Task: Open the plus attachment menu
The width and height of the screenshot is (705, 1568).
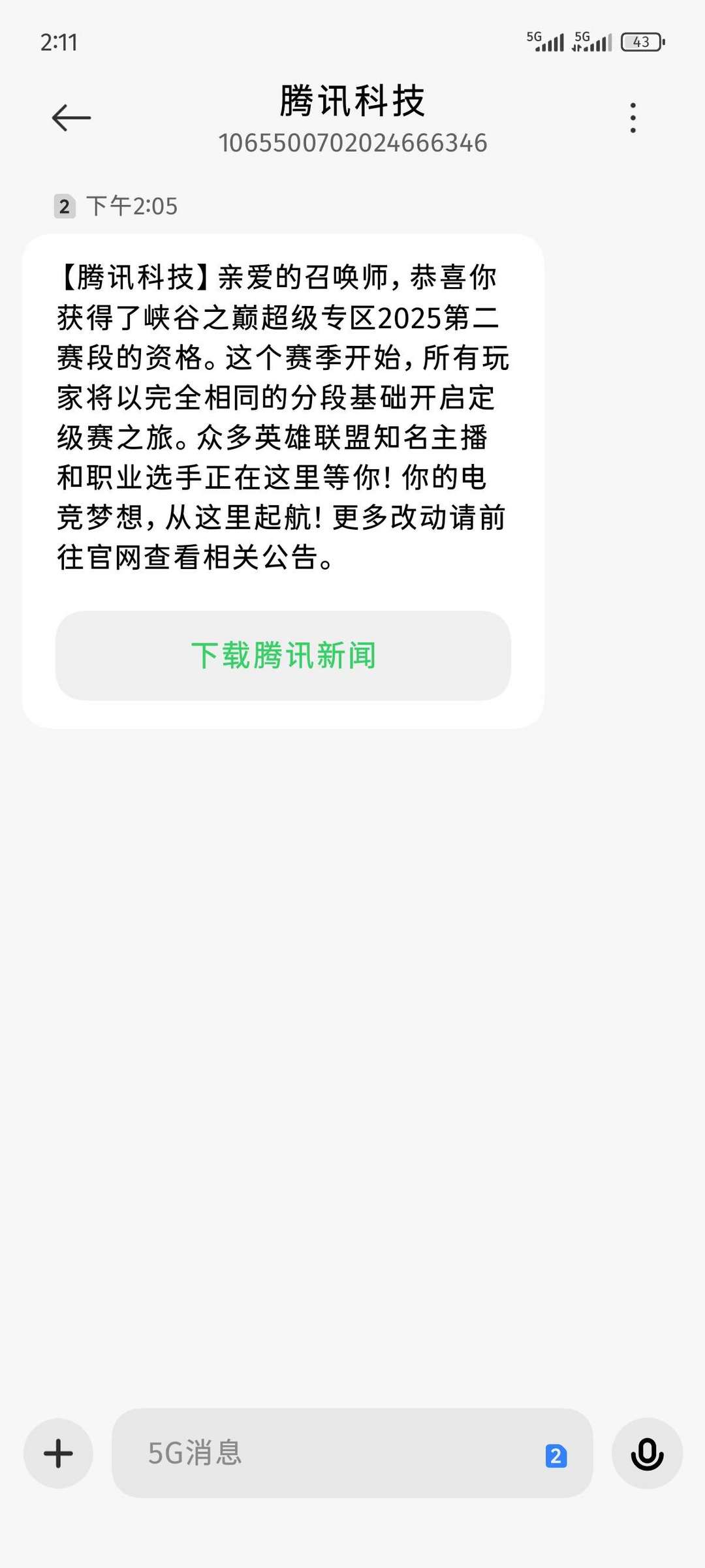Action: (58, 1453)
